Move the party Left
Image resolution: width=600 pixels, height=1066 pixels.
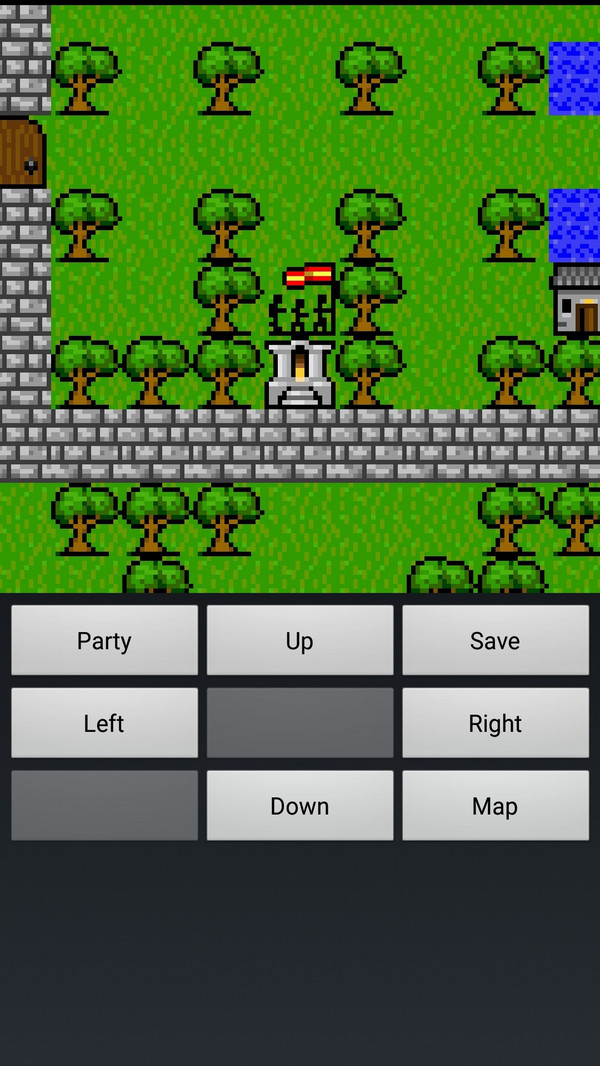[x=104, y=723]
